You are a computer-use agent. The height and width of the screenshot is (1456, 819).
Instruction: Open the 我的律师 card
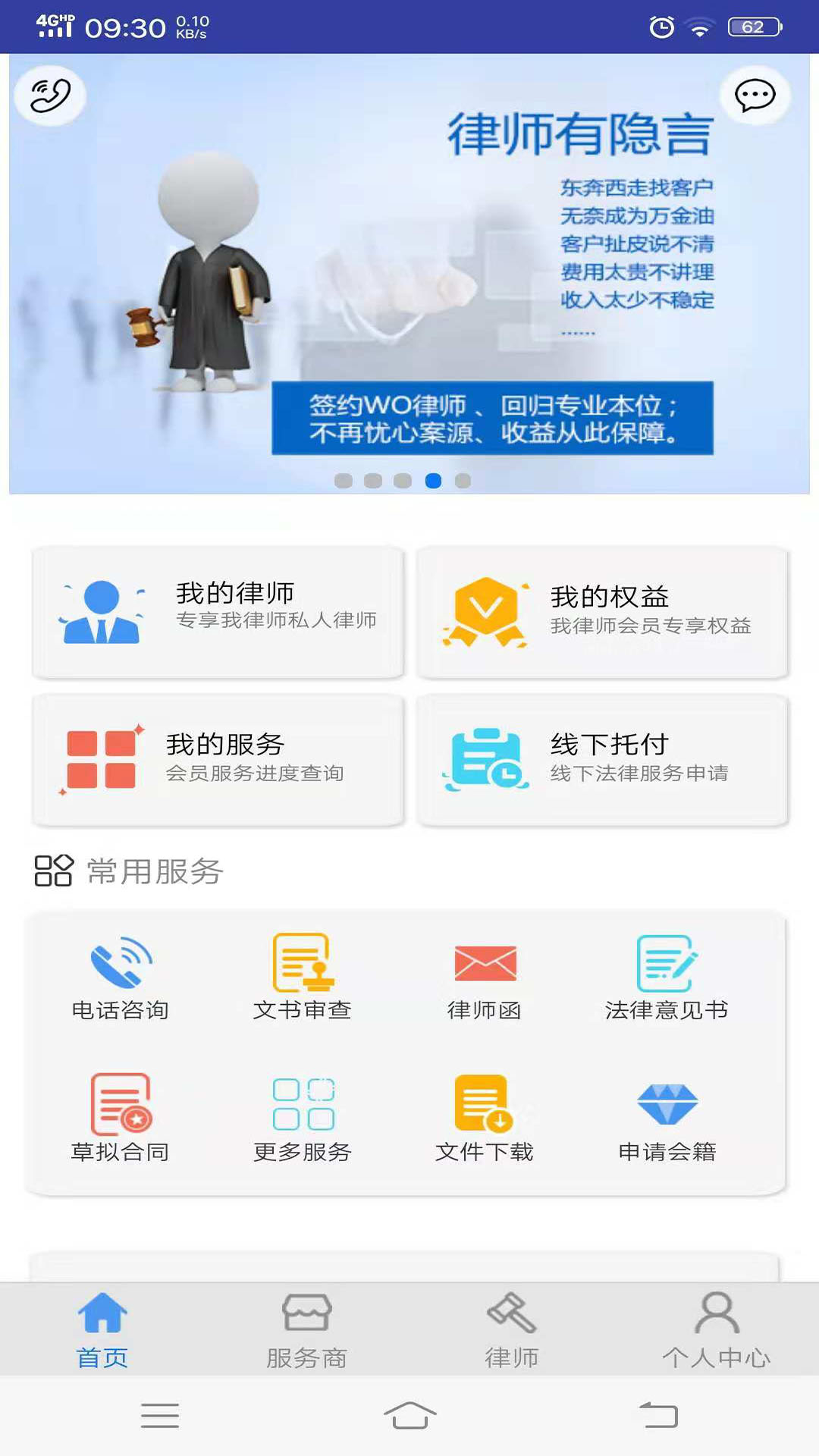[218, 611]
